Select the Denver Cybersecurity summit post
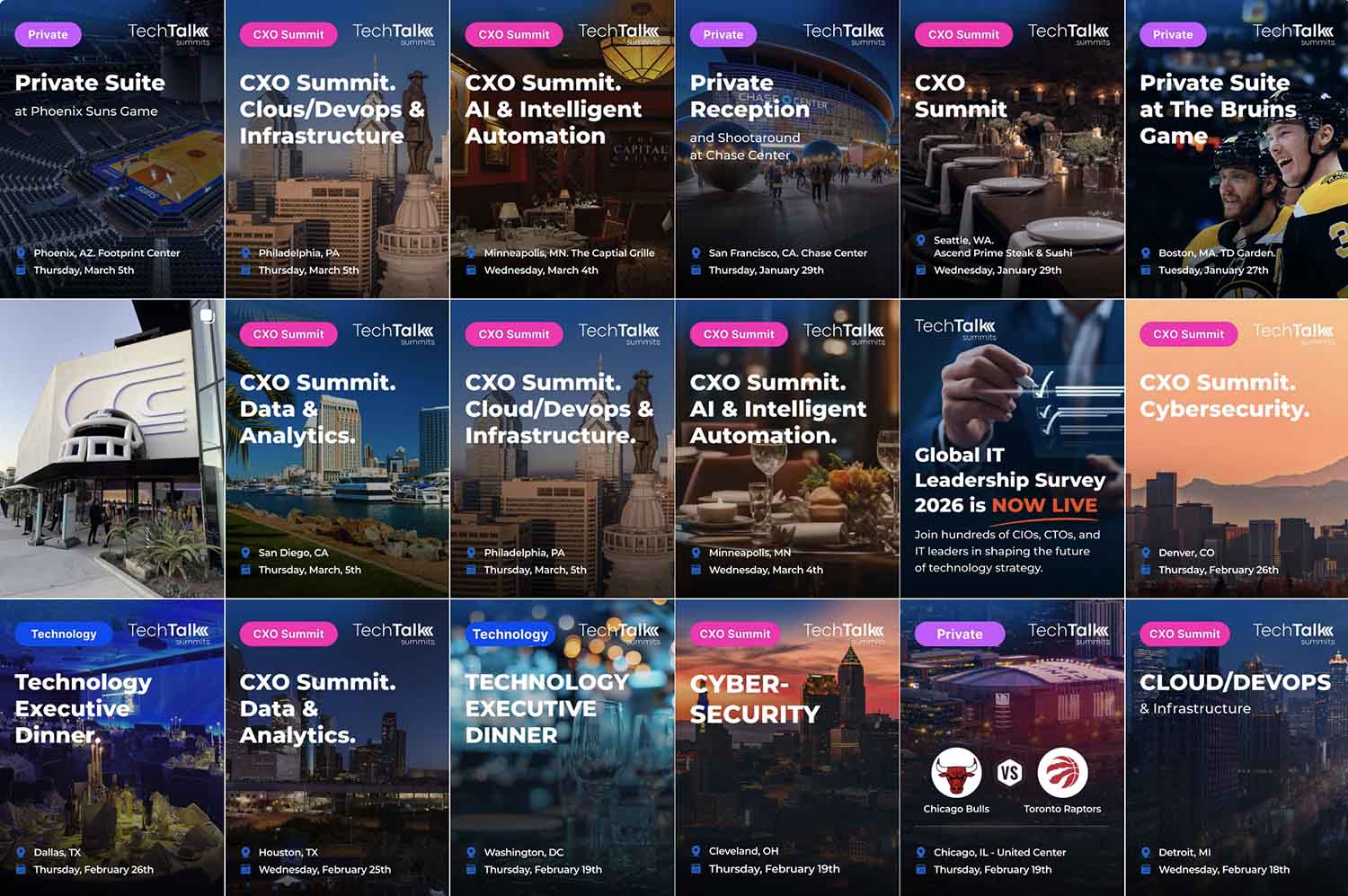This screenshot has height=896, width=1348. coord(1237,448)
